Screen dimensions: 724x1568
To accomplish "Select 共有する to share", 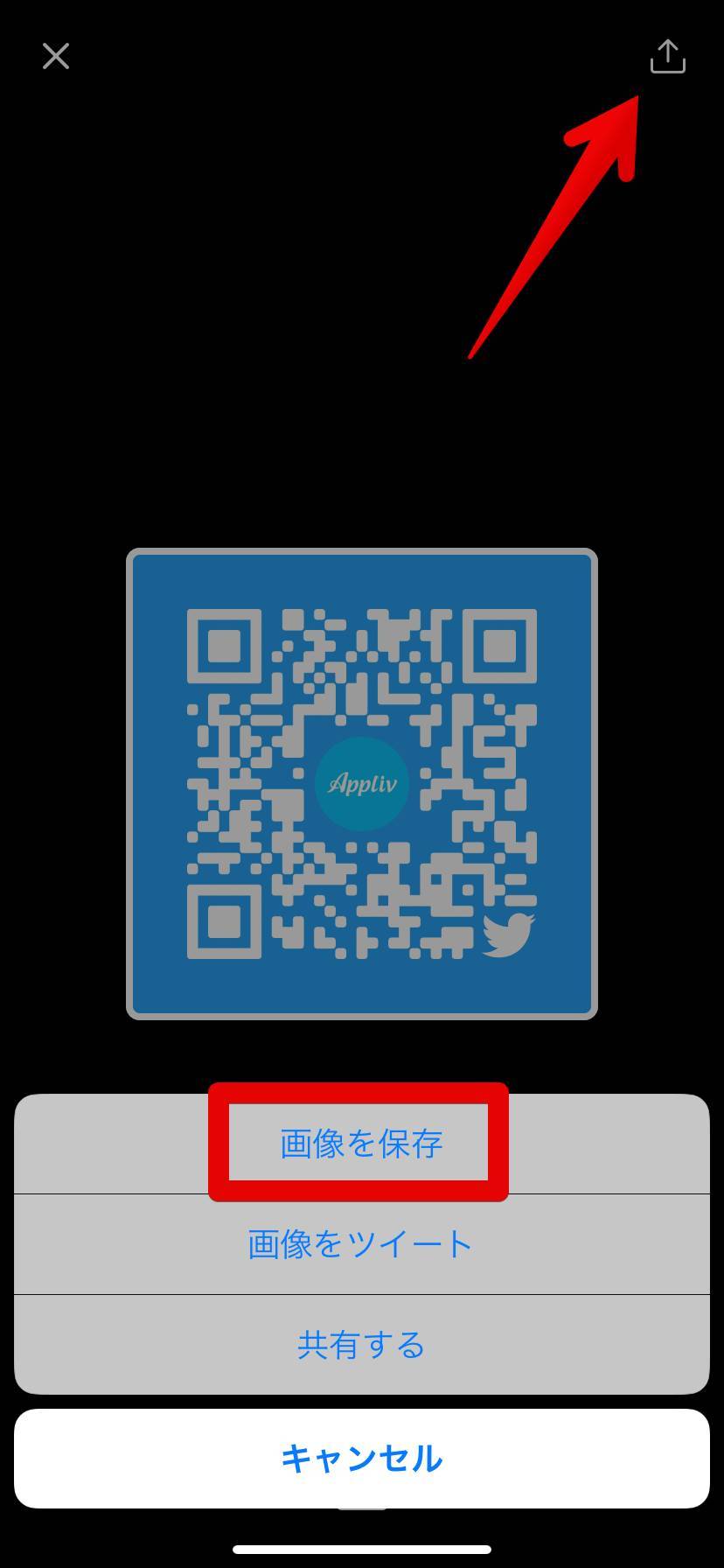I will (361, 1345).
